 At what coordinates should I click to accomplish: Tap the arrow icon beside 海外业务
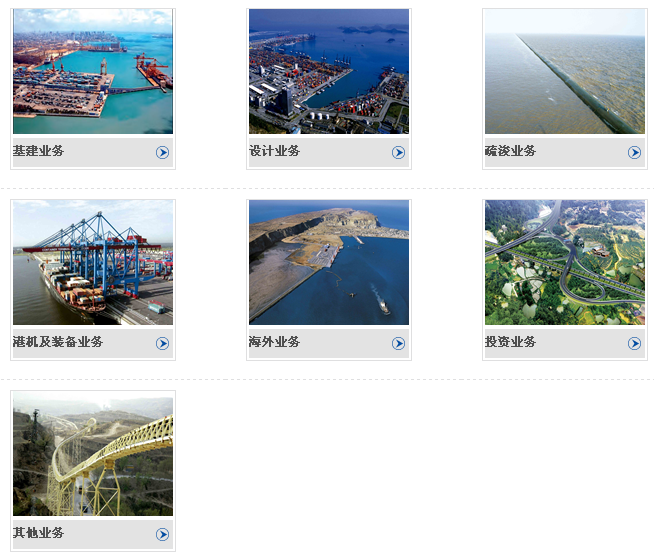pyautogui.click(x=398, y=344)
